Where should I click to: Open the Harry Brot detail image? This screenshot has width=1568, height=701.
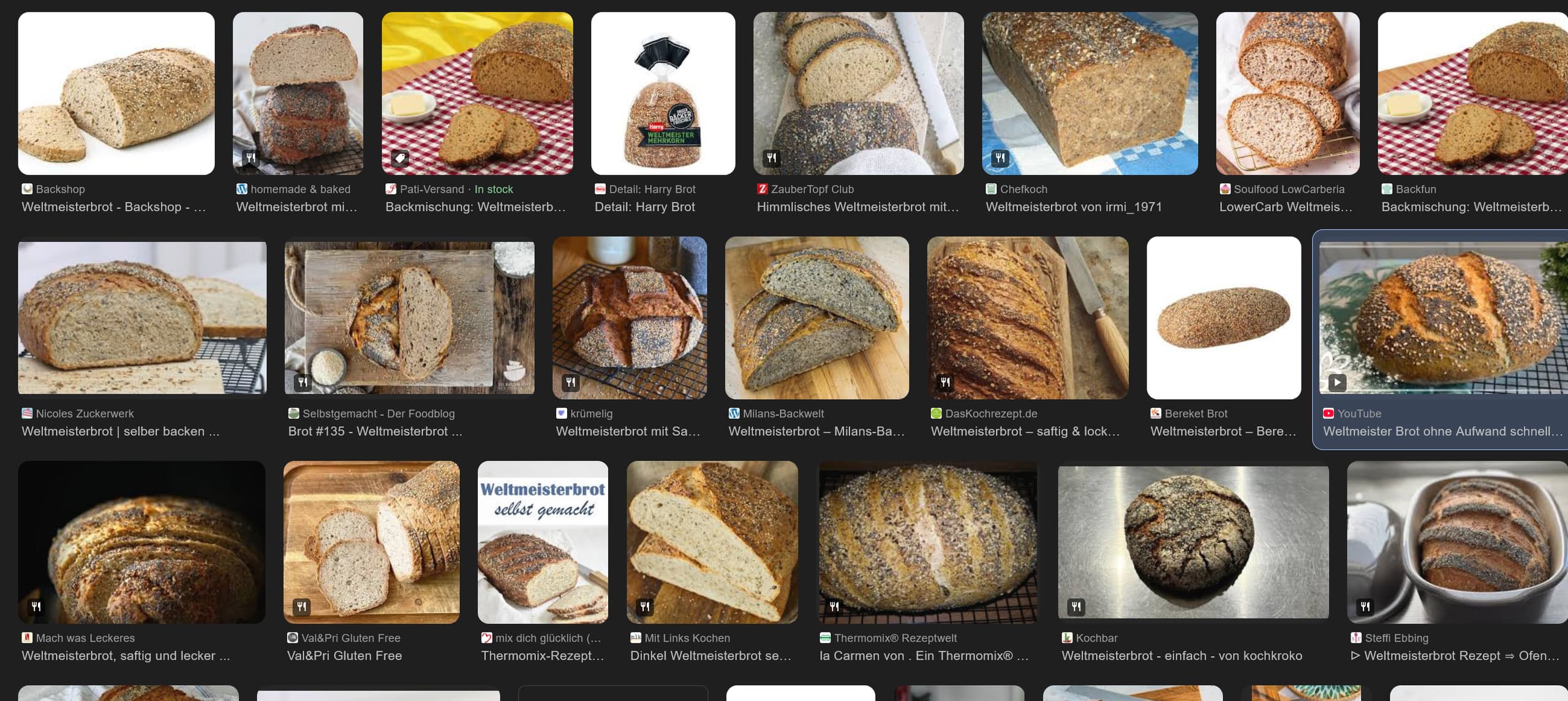pos(663,94)
